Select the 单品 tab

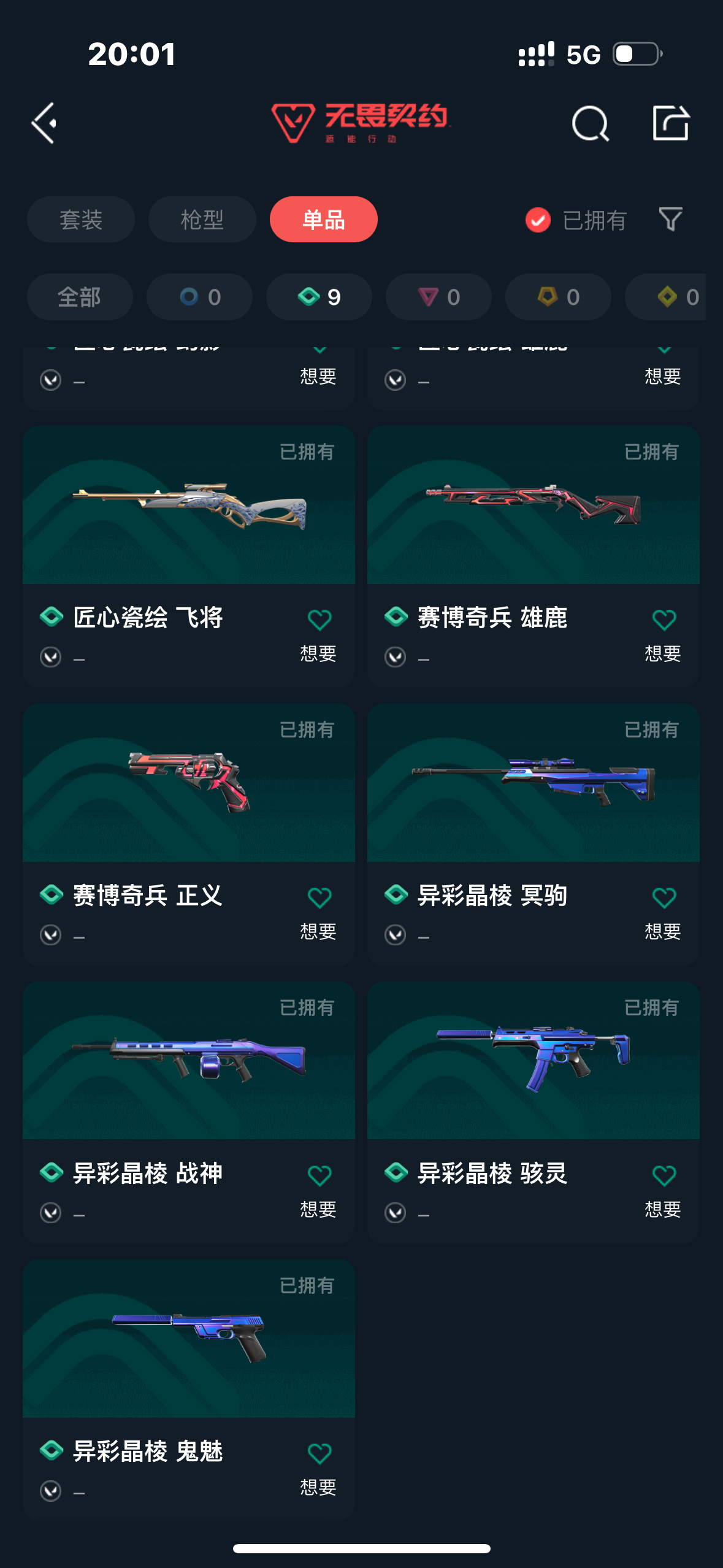tap(323, 220)
